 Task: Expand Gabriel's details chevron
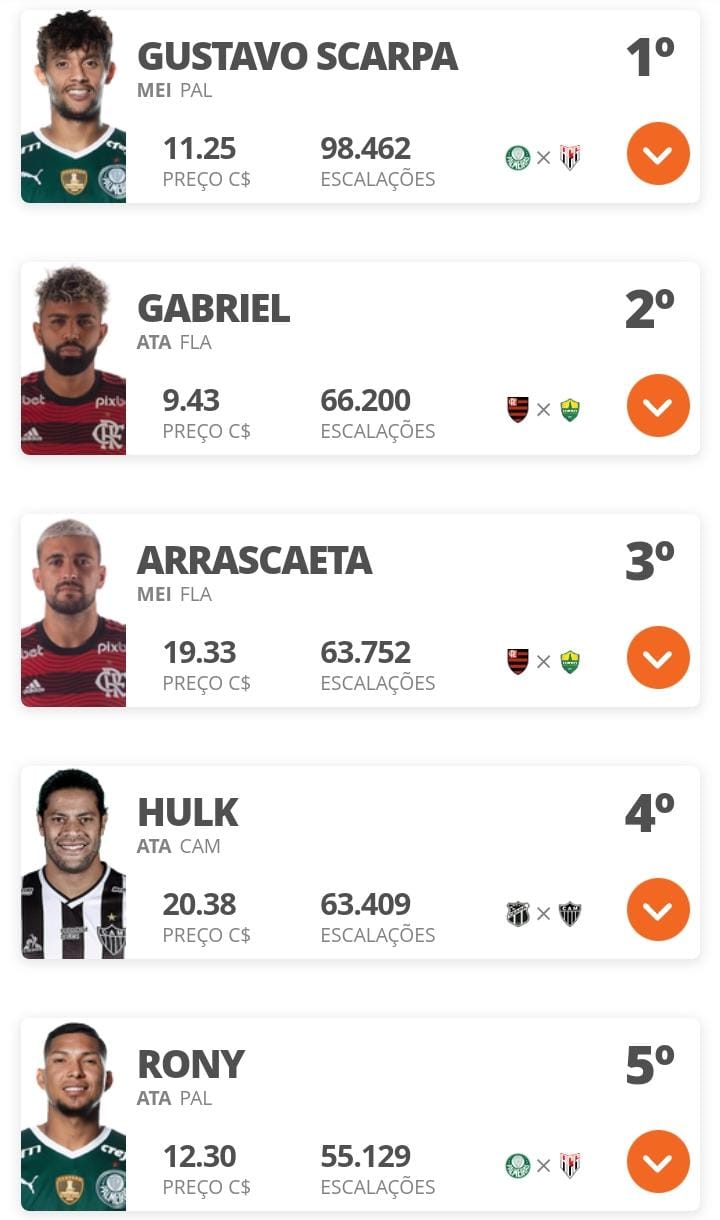click(658, 406)
